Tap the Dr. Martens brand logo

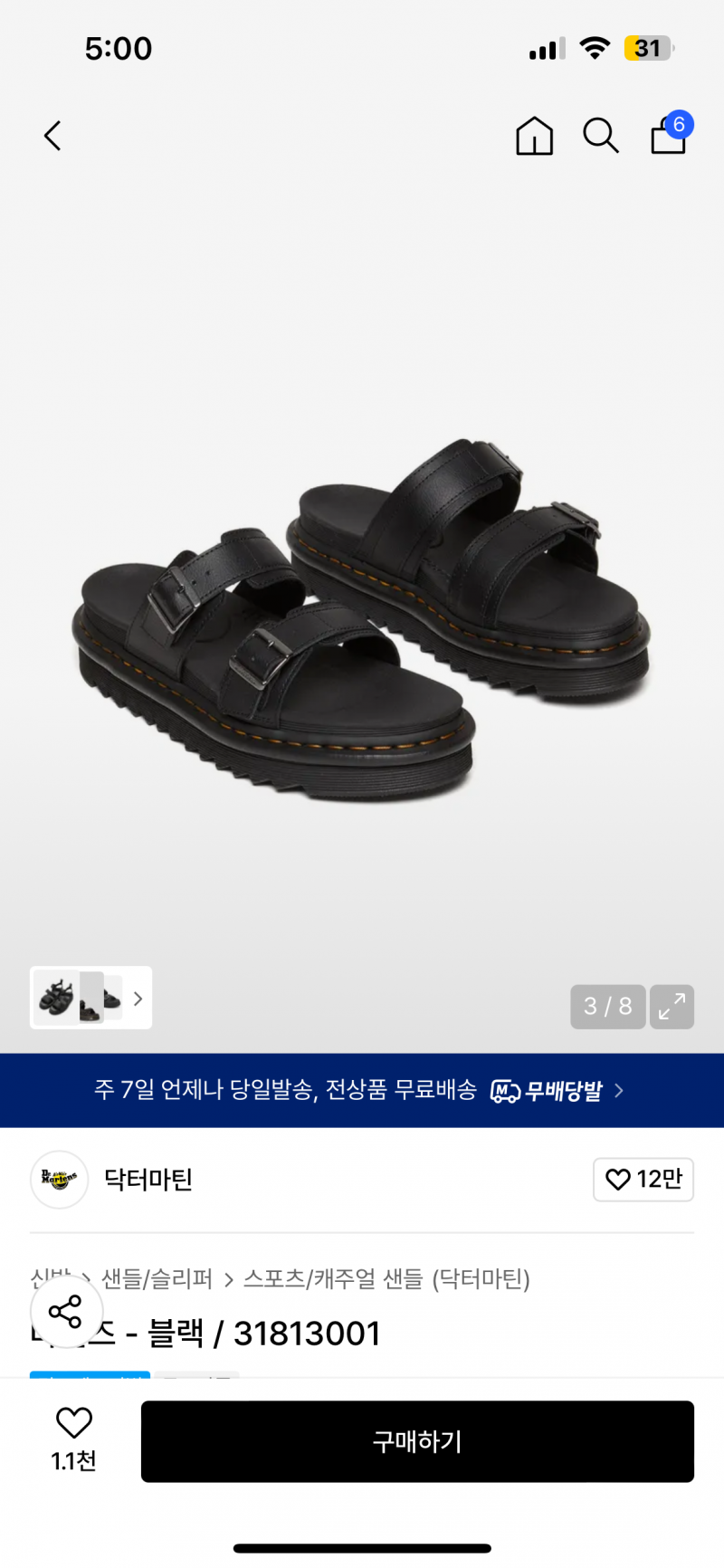click(59, 1180)
